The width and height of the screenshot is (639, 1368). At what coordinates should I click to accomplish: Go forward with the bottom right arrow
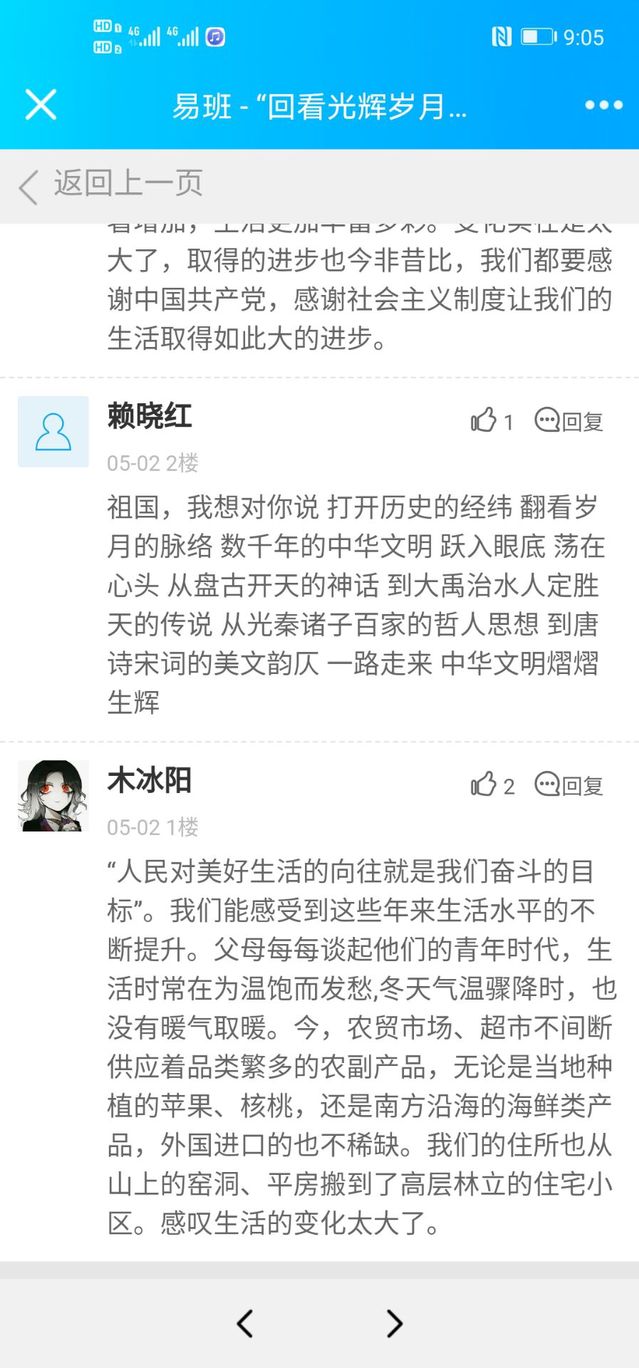tap(394, 1324)
